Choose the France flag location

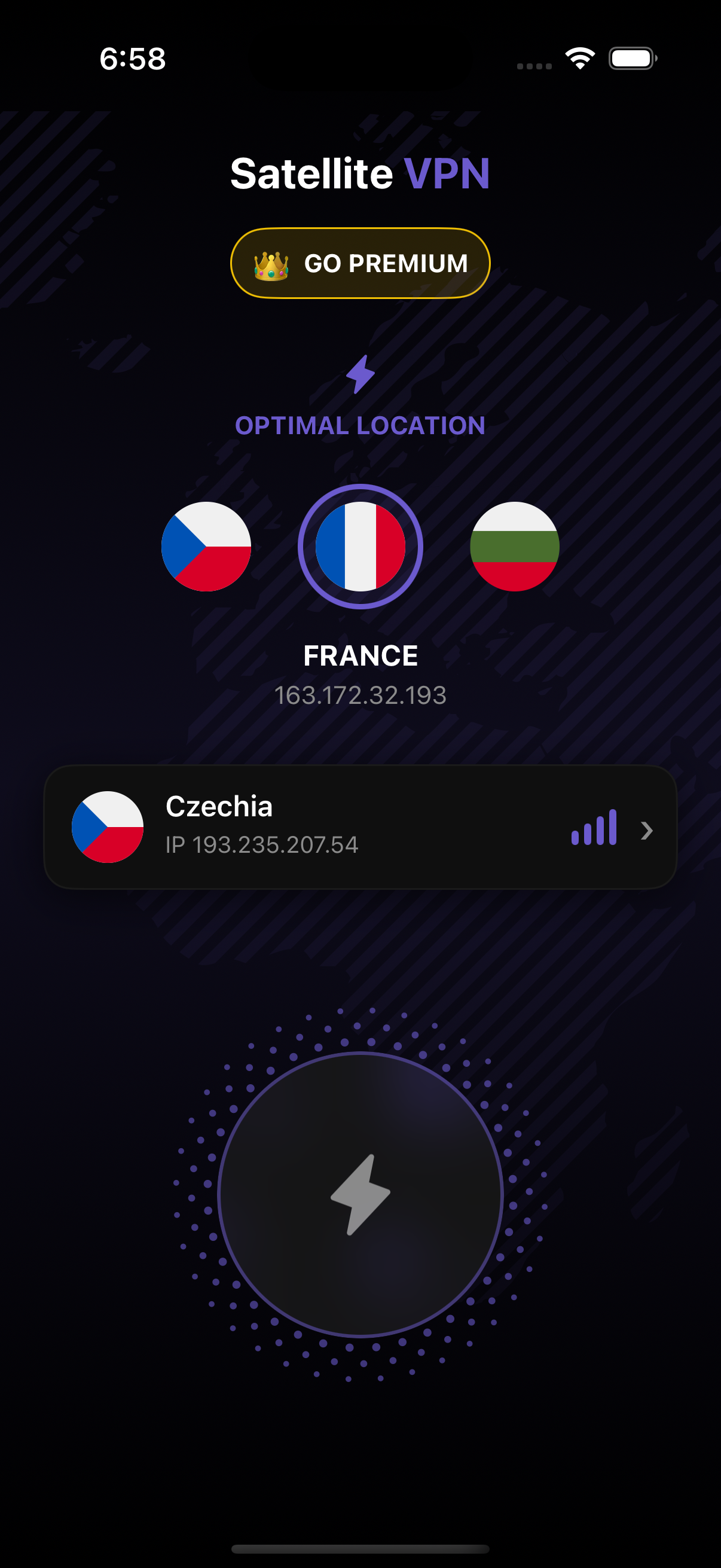click(x=360, y=546)
